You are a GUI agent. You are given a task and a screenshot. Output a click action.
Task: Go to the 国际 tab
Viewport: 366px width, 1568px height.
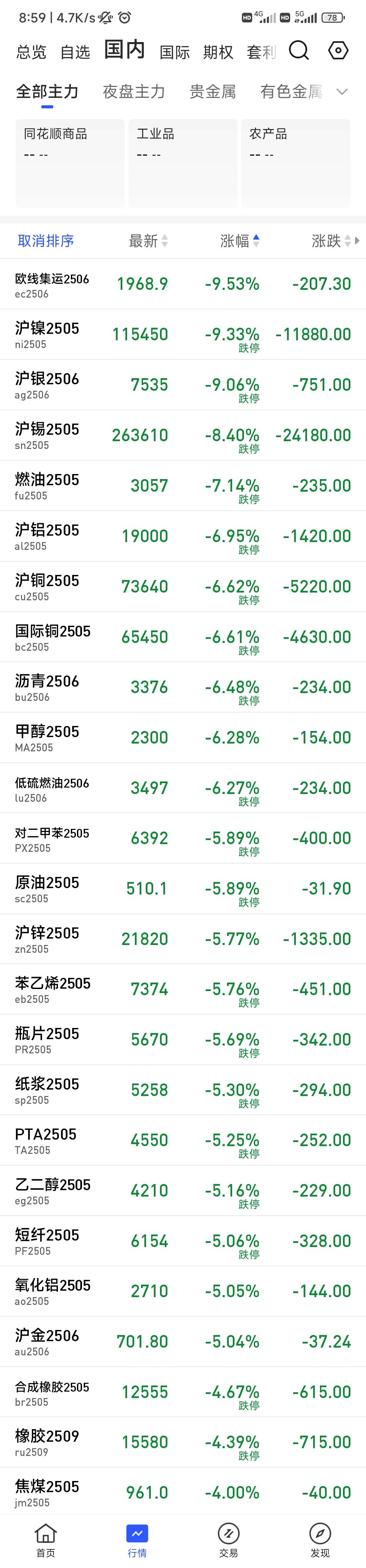pos(174,52)
